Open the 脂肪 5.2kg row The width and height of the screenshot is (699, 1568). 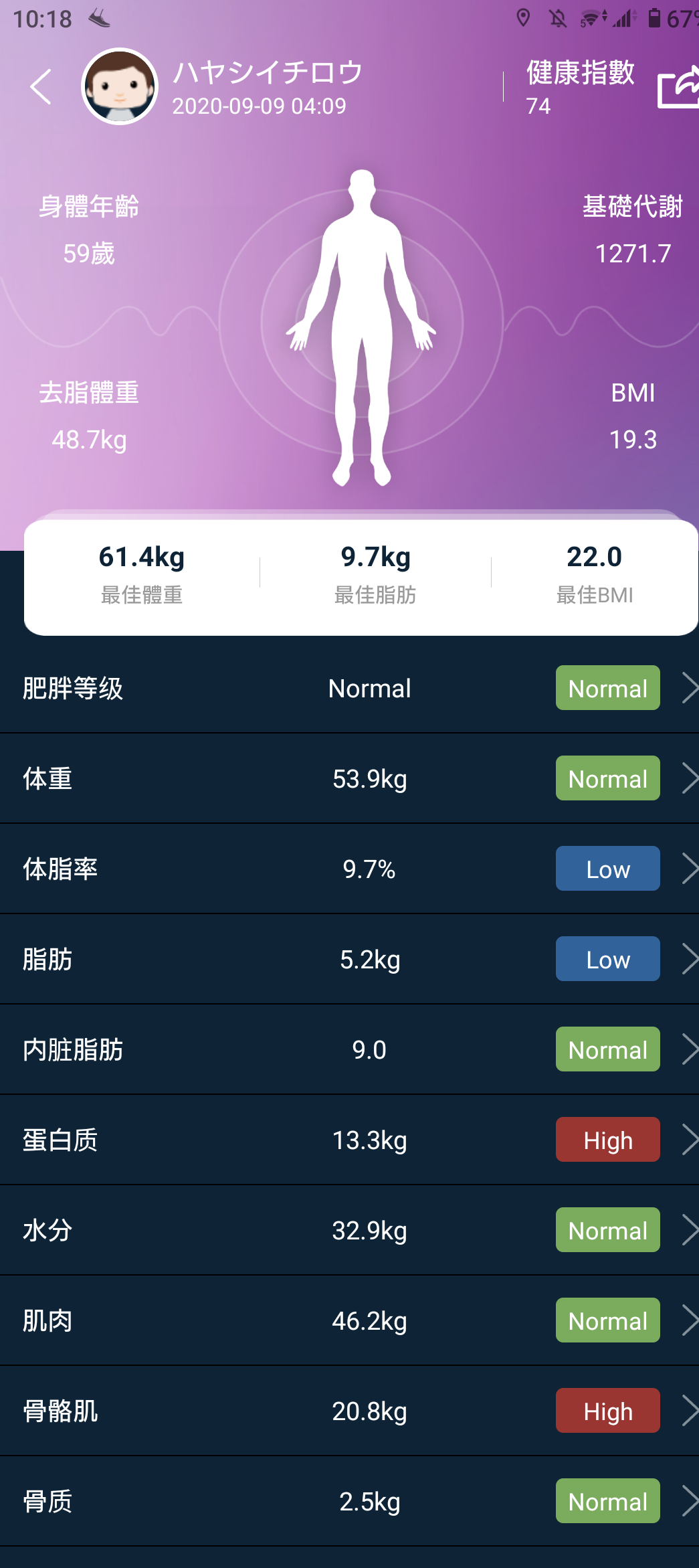[349, 959]
